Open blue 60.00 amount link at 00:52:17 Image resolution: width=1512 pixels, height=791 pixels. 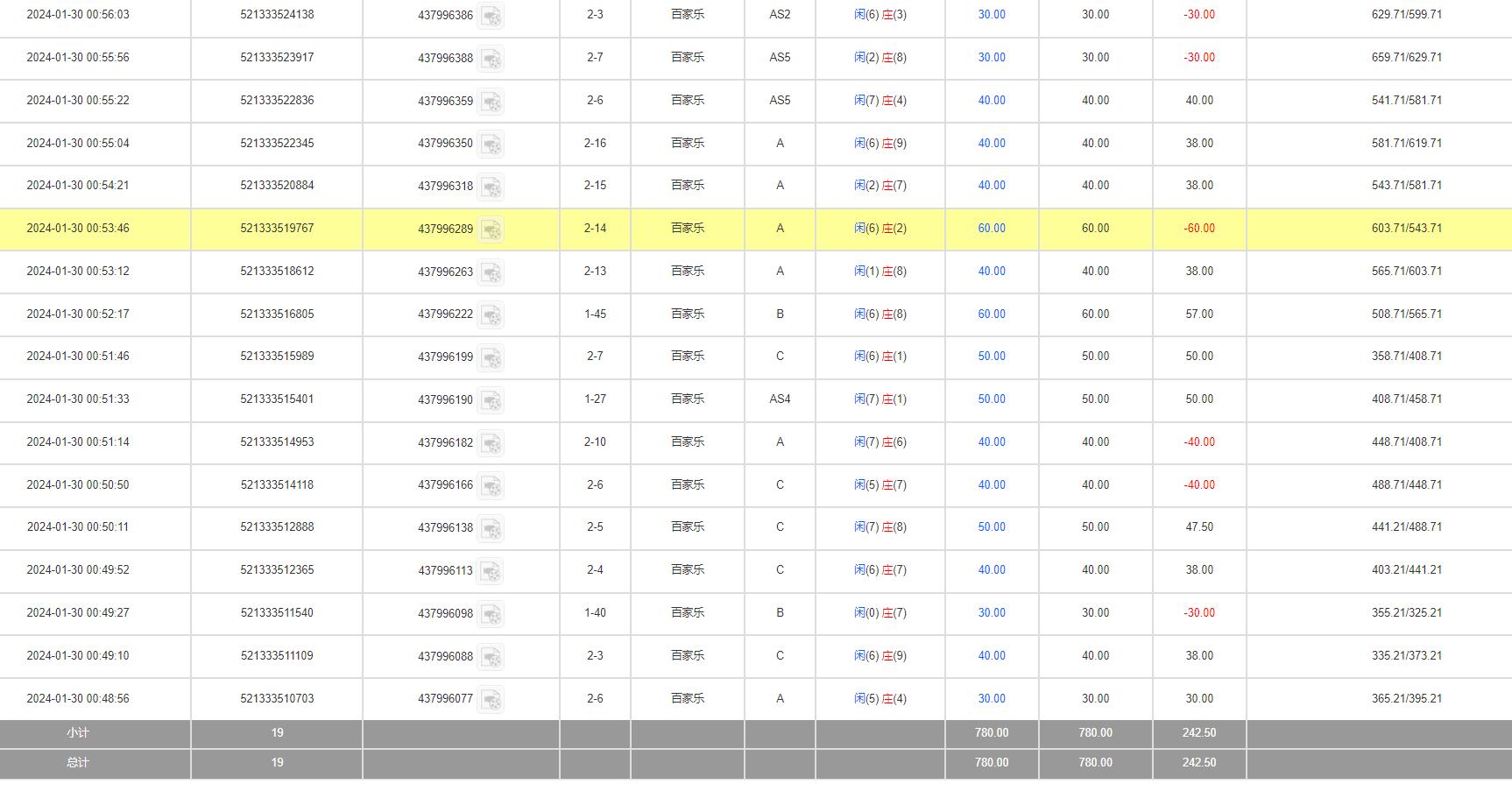coord(992,314)
